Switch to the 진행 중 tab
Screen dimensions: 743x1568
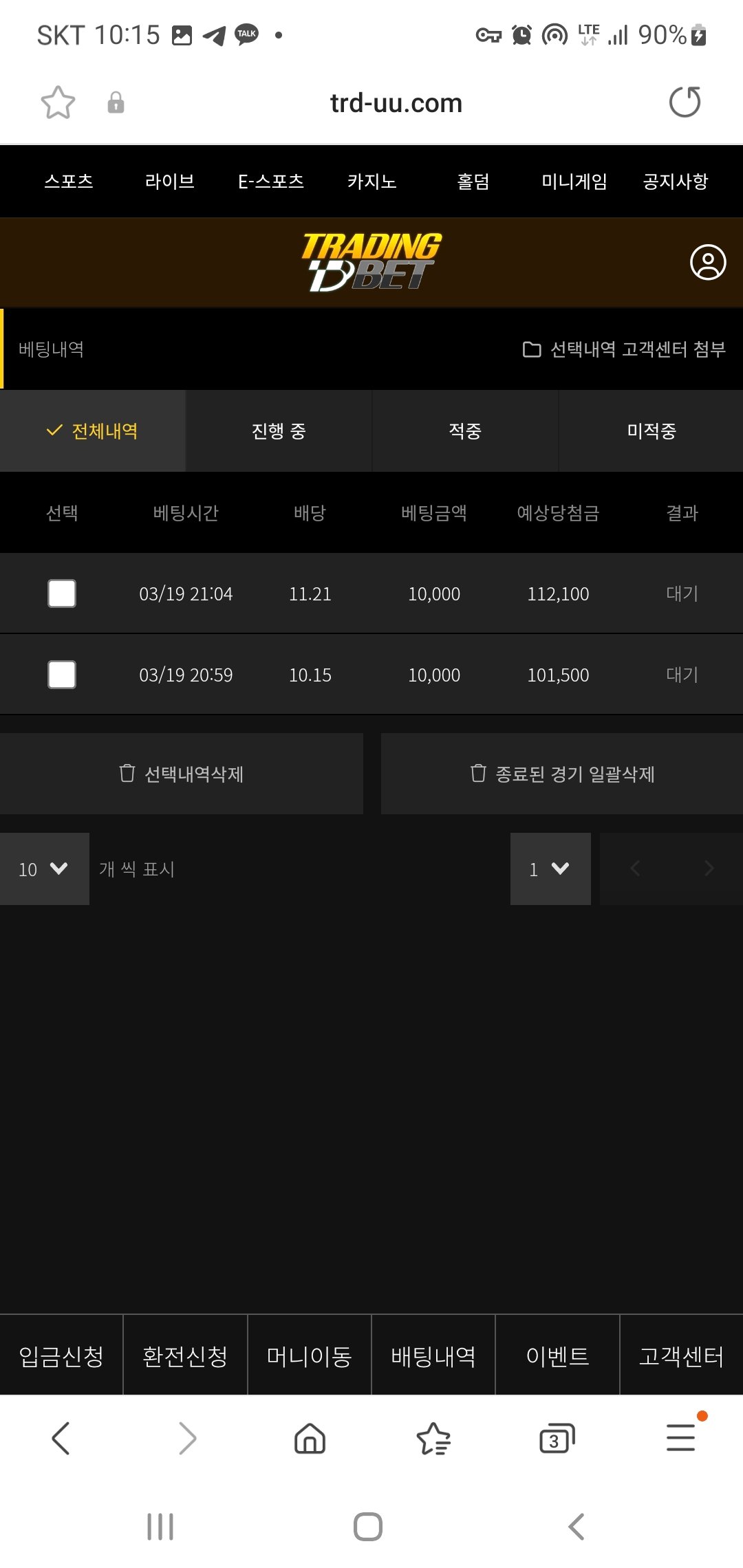[x=279, y=431]
